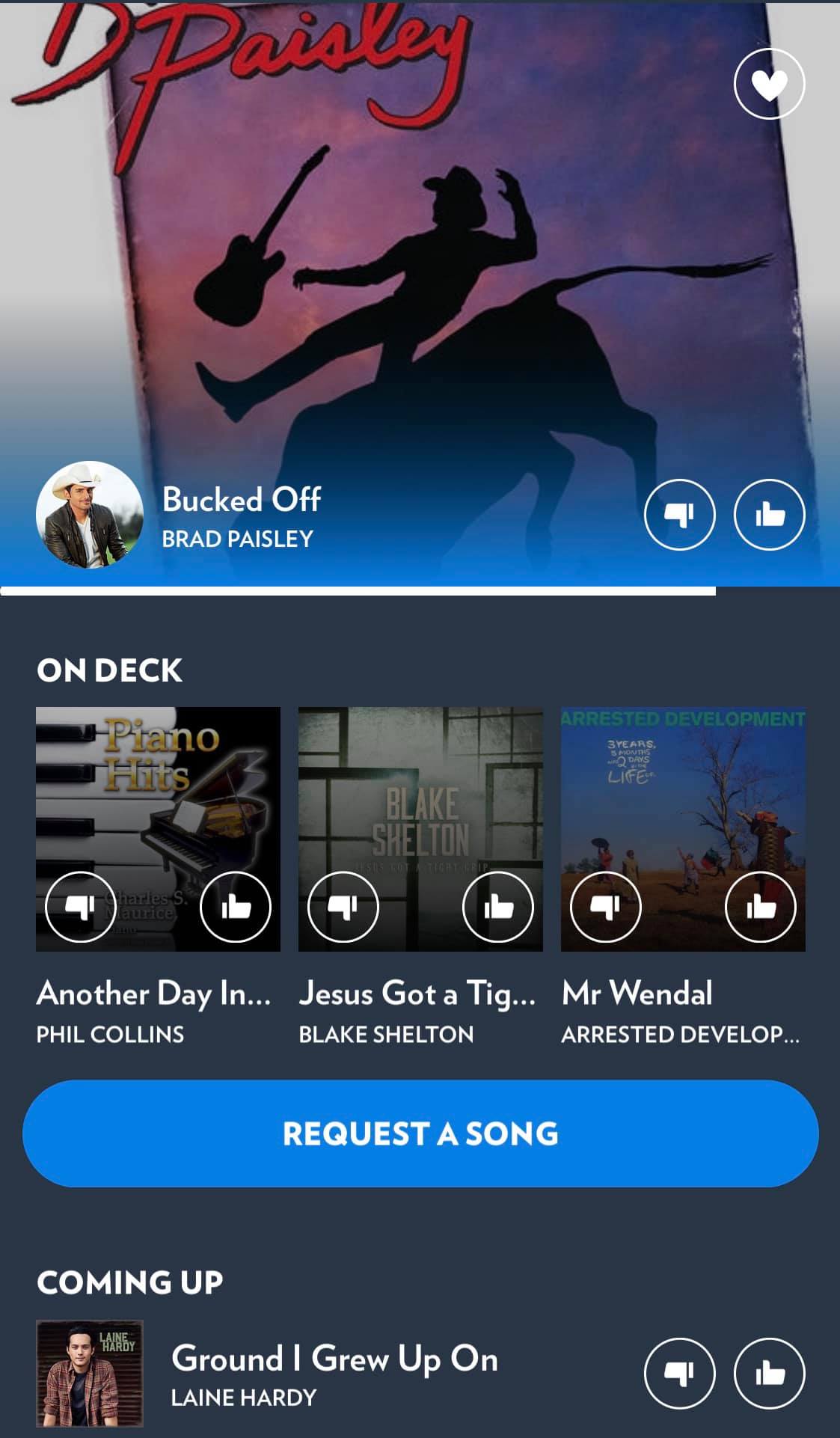Thumbs down Bucked Off by Brad Paisley
The height and width of the screenshot is (1438, 840).
click(x=679, y=515)
